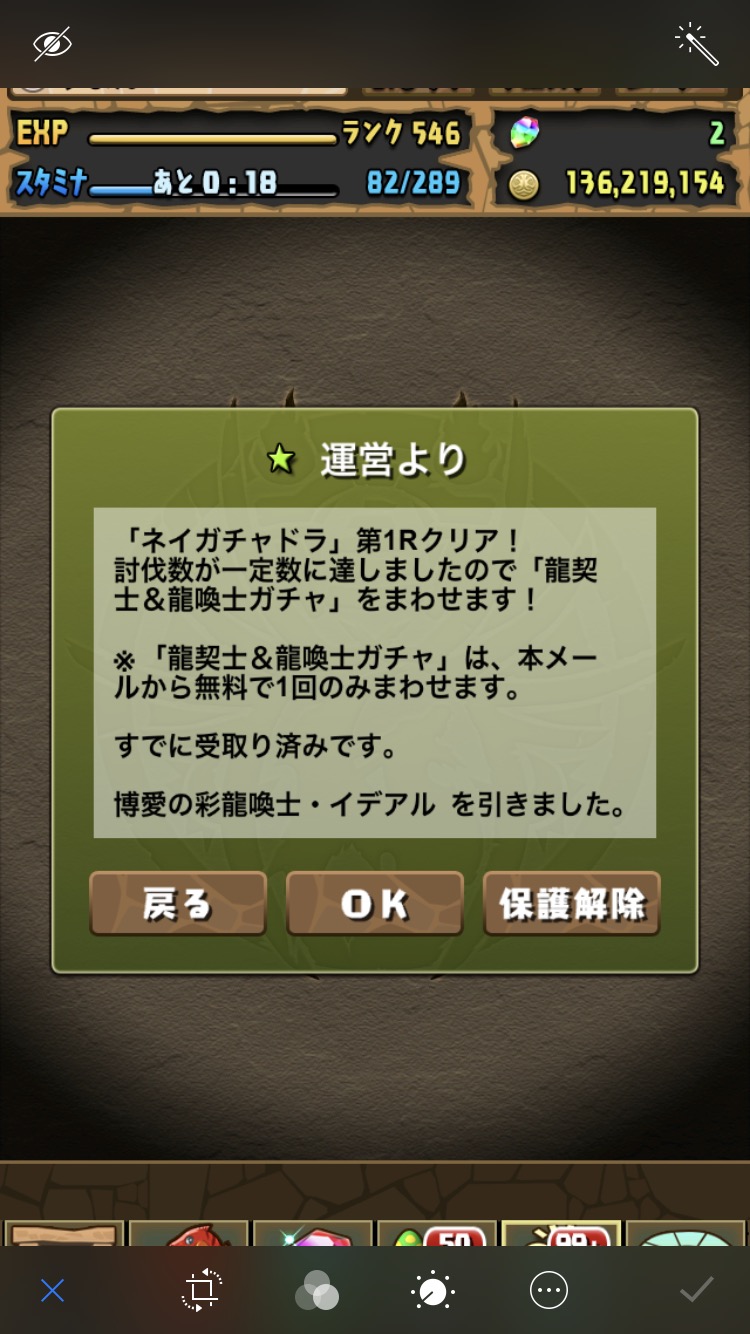750x1334 pixels.
Task: Open the photo filters tool
Action: [317, 1290]
